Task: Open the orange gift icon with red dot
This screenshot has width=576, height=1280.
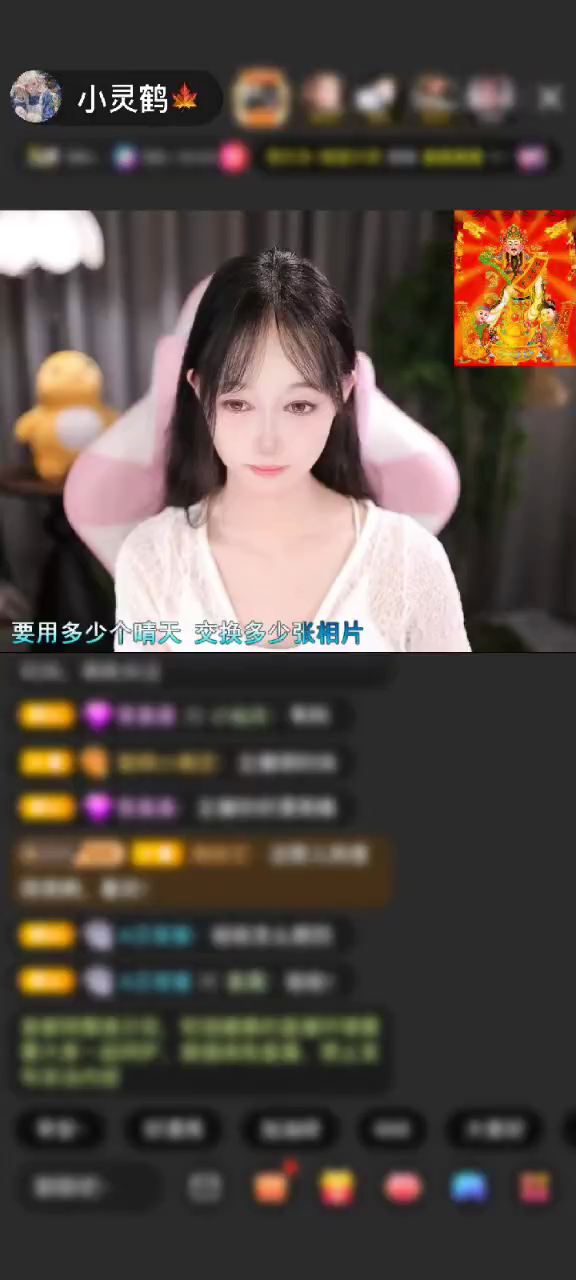Action: [271, 1186]
